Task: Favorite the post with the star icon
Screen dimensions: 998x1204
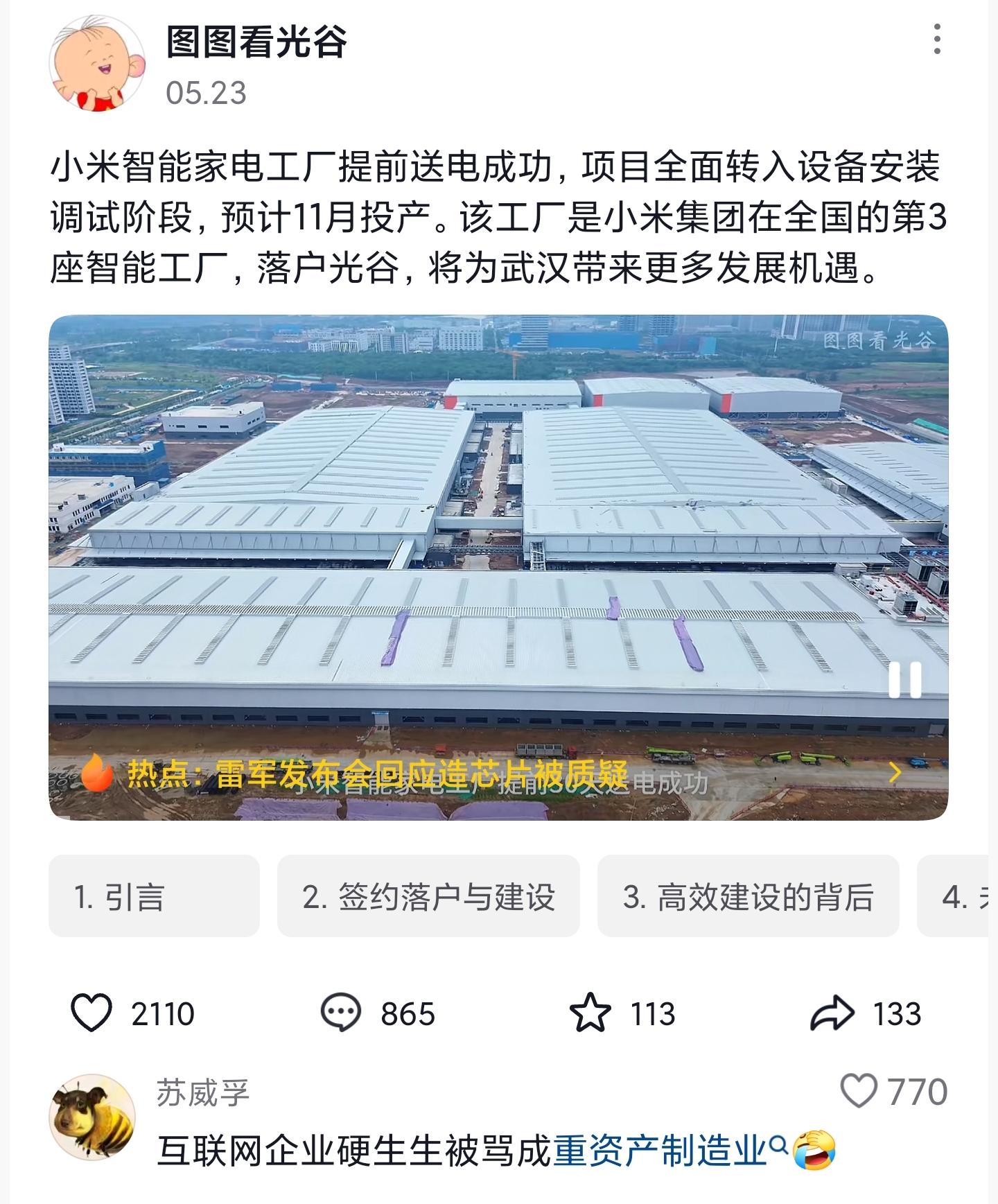Action: coord(590,1013)
